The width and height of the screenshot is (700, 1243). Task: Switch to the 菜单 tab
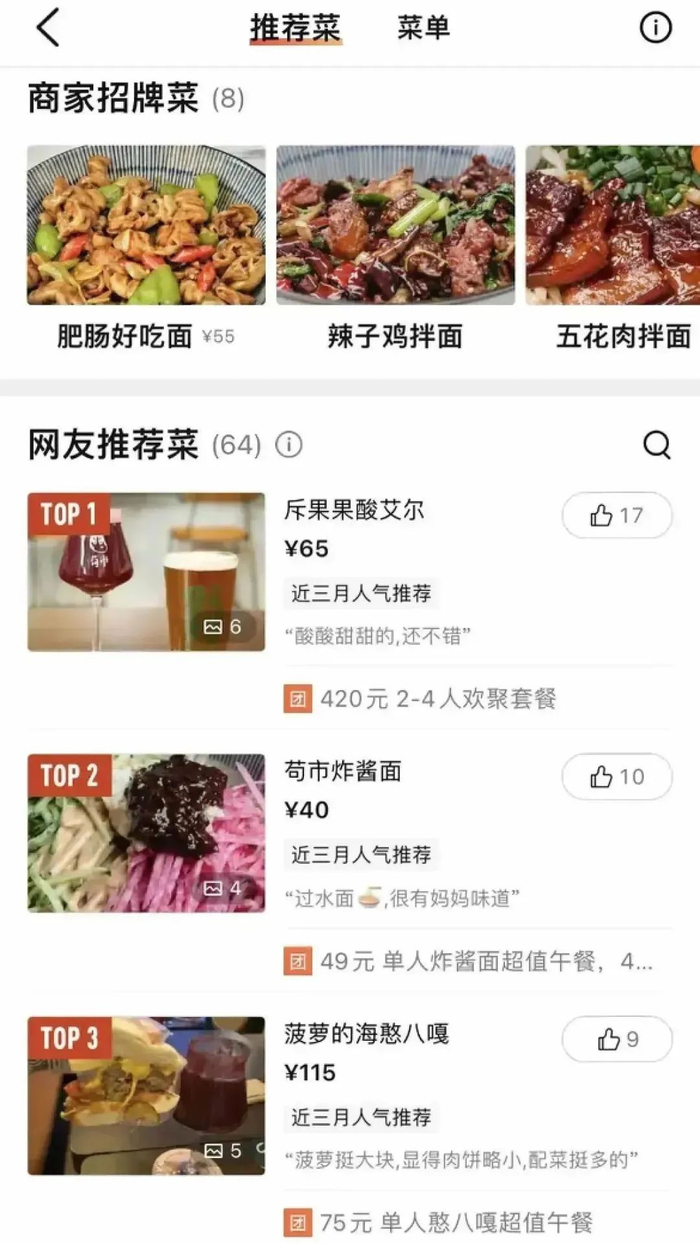[x=423, y=28]
